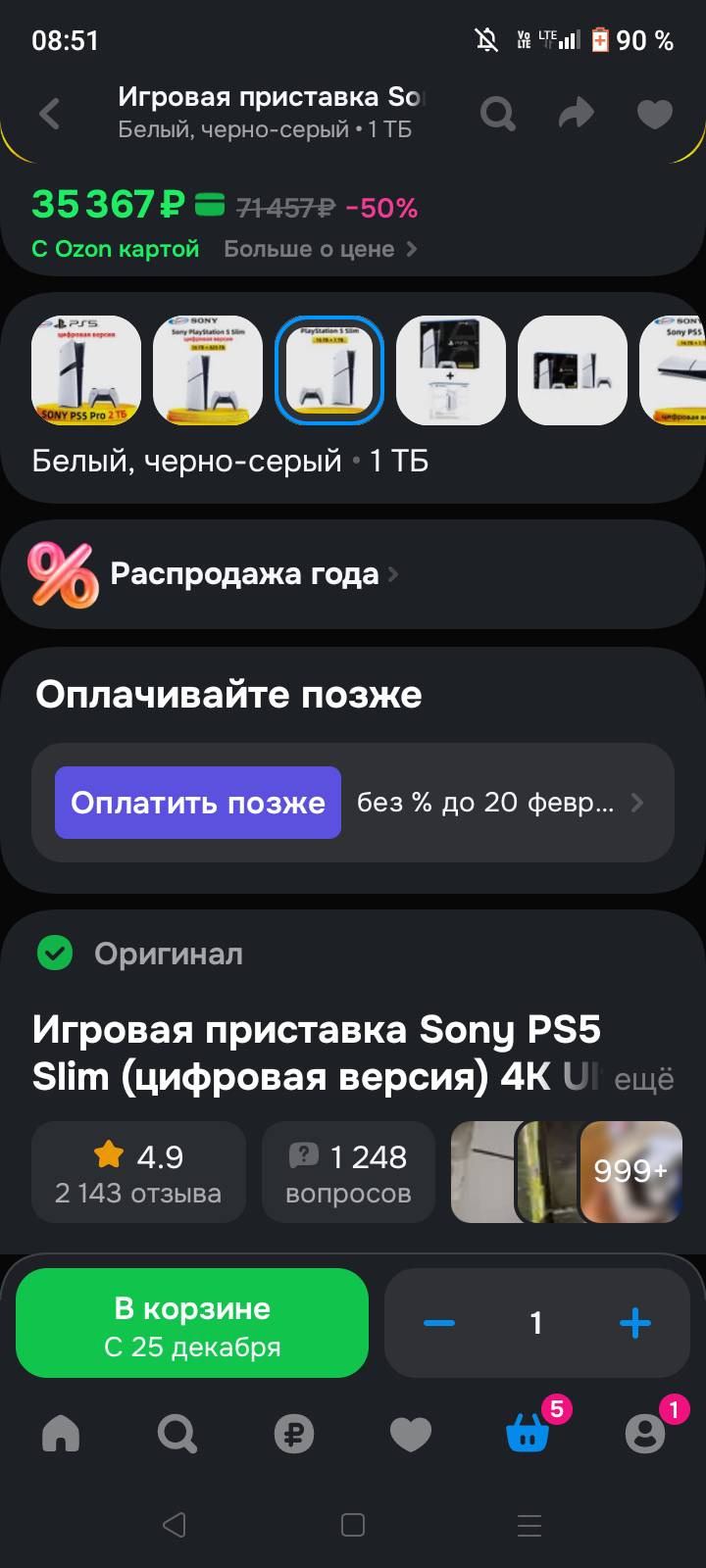706x1568 pixels.
Task: Open "Больше о цене" price details
Action: (x=321, y=249)
